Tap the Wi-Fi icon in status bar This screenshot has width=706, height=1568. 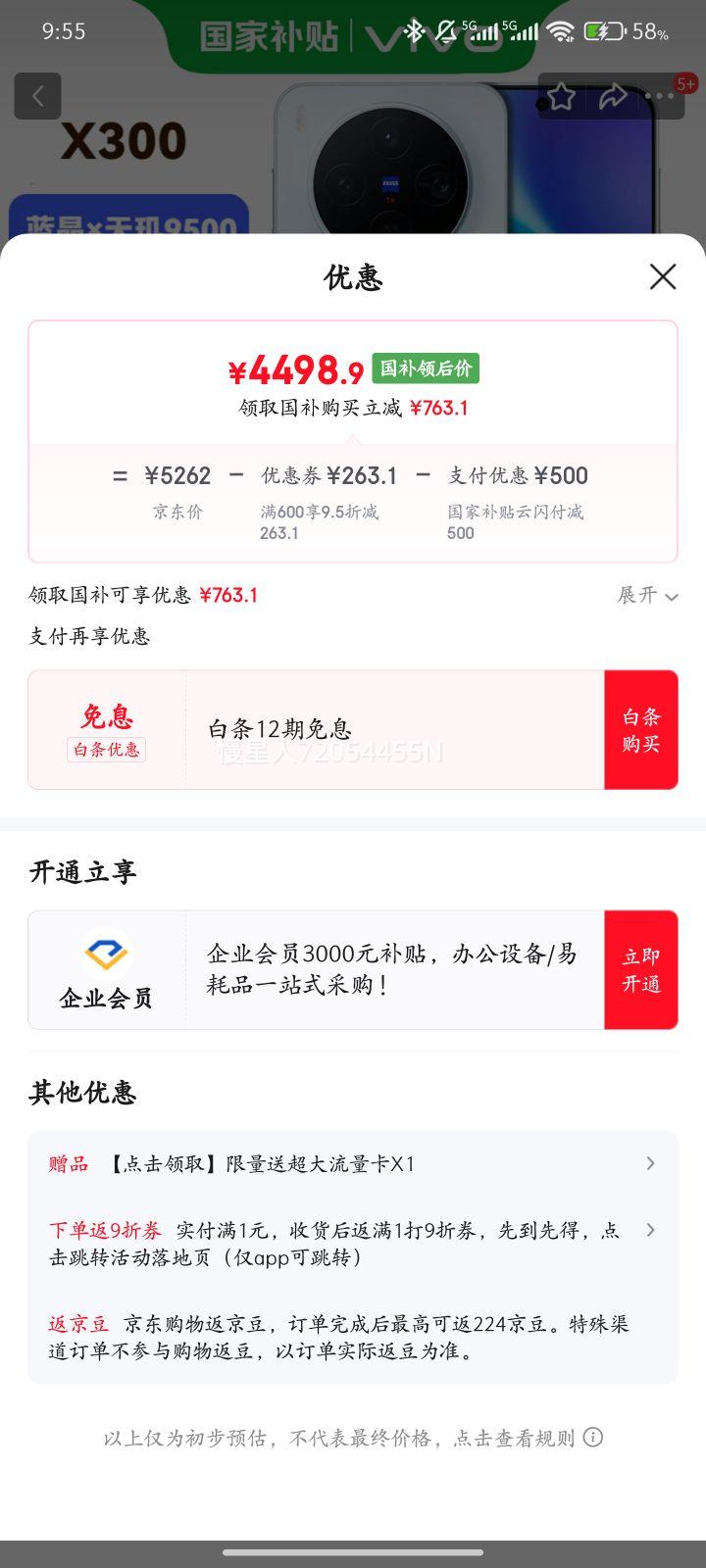[x=559, y=28]
